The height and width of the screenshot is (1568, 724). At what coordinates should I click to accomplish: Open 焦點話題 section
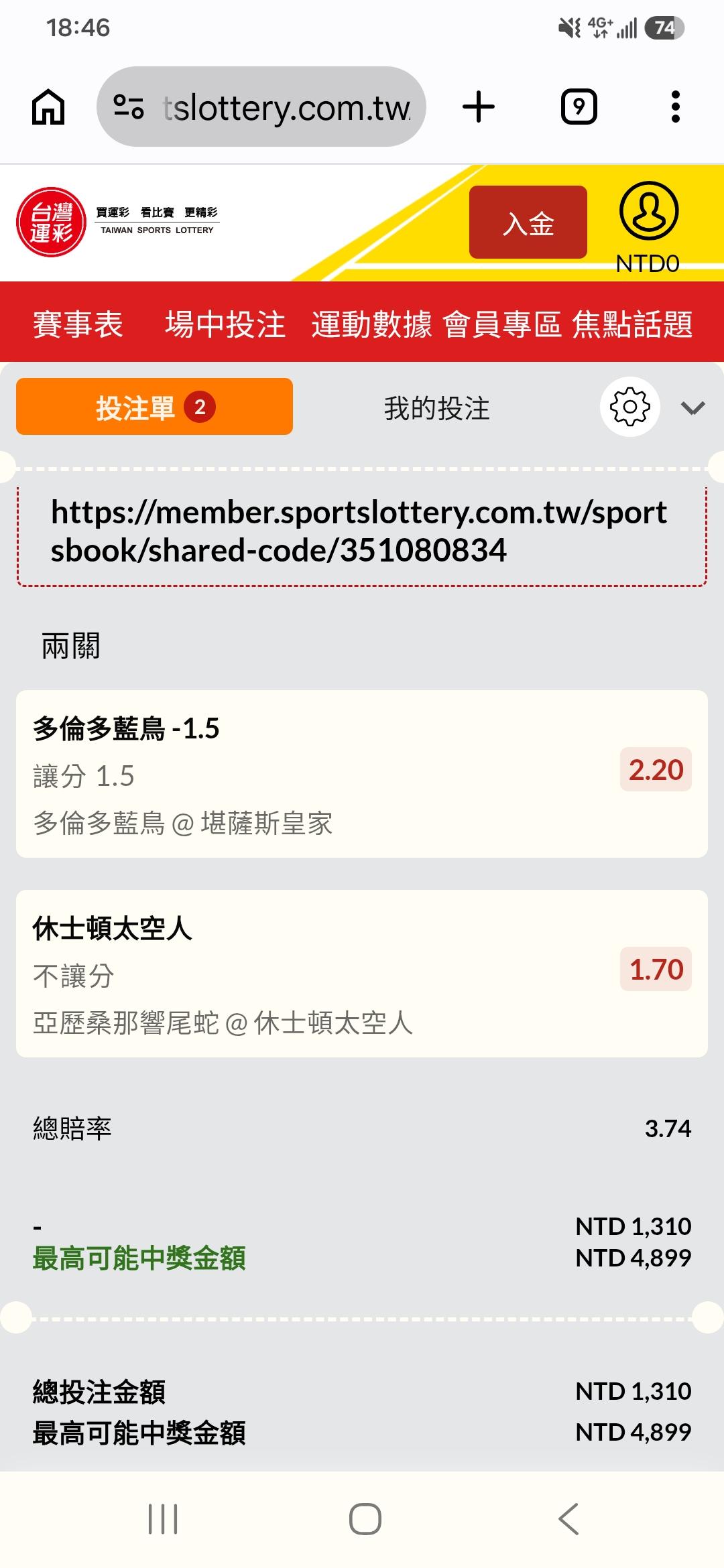[x=632, y=324]
